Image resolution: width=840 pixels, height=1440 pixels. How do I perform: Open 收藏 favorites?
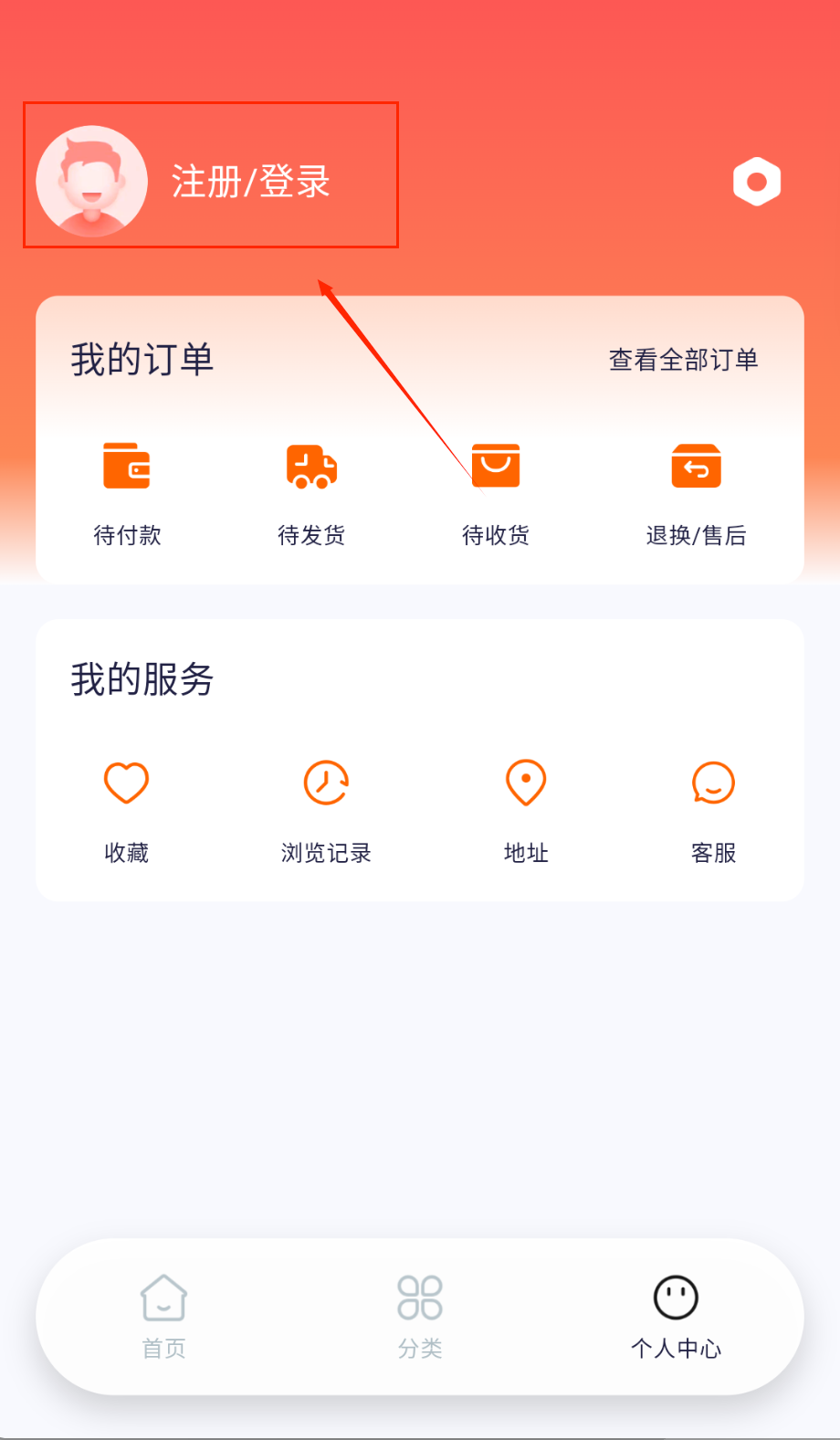126,810
